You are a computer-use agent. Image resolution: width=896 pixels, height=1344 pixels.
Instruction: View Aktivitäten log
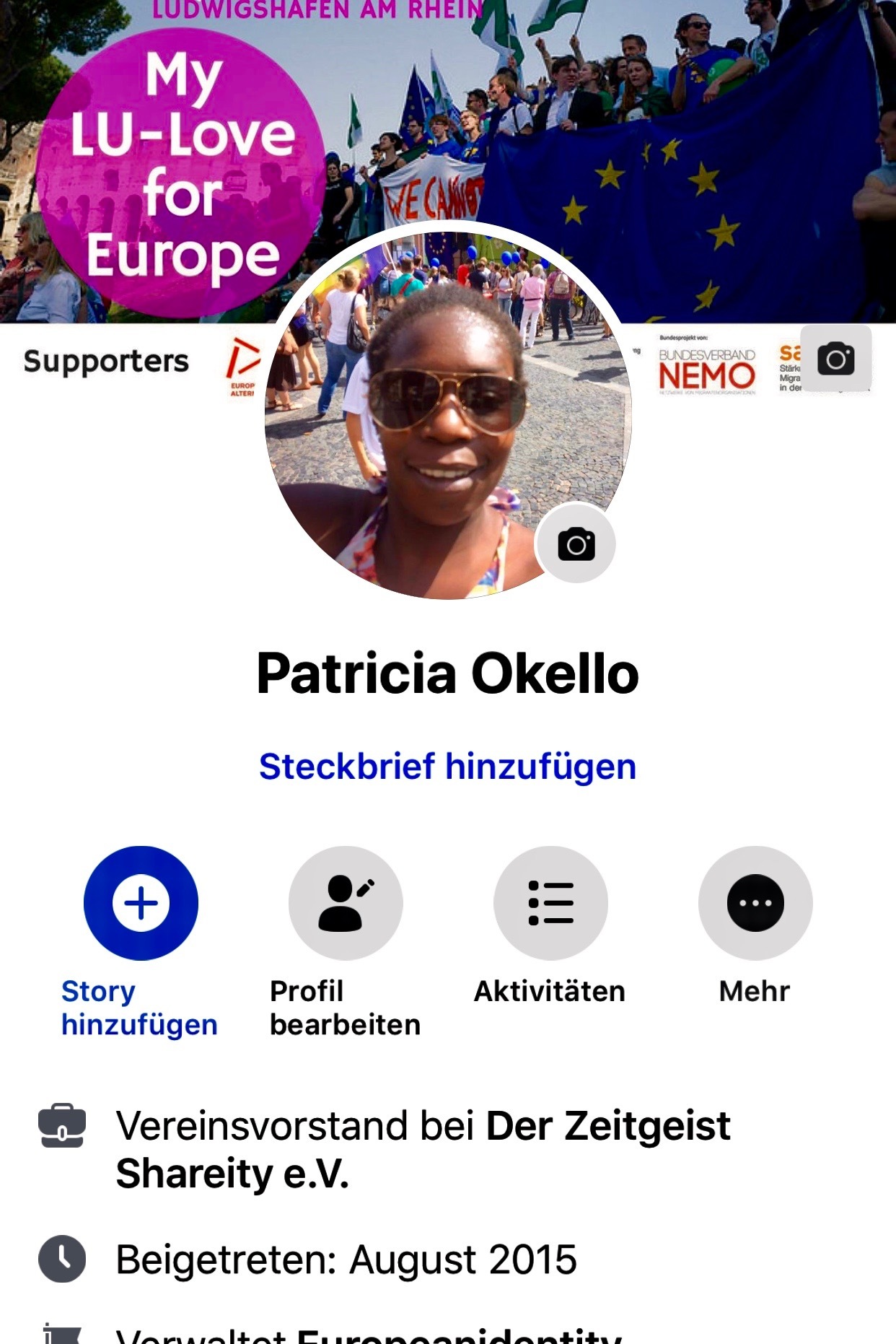point(550,903)
